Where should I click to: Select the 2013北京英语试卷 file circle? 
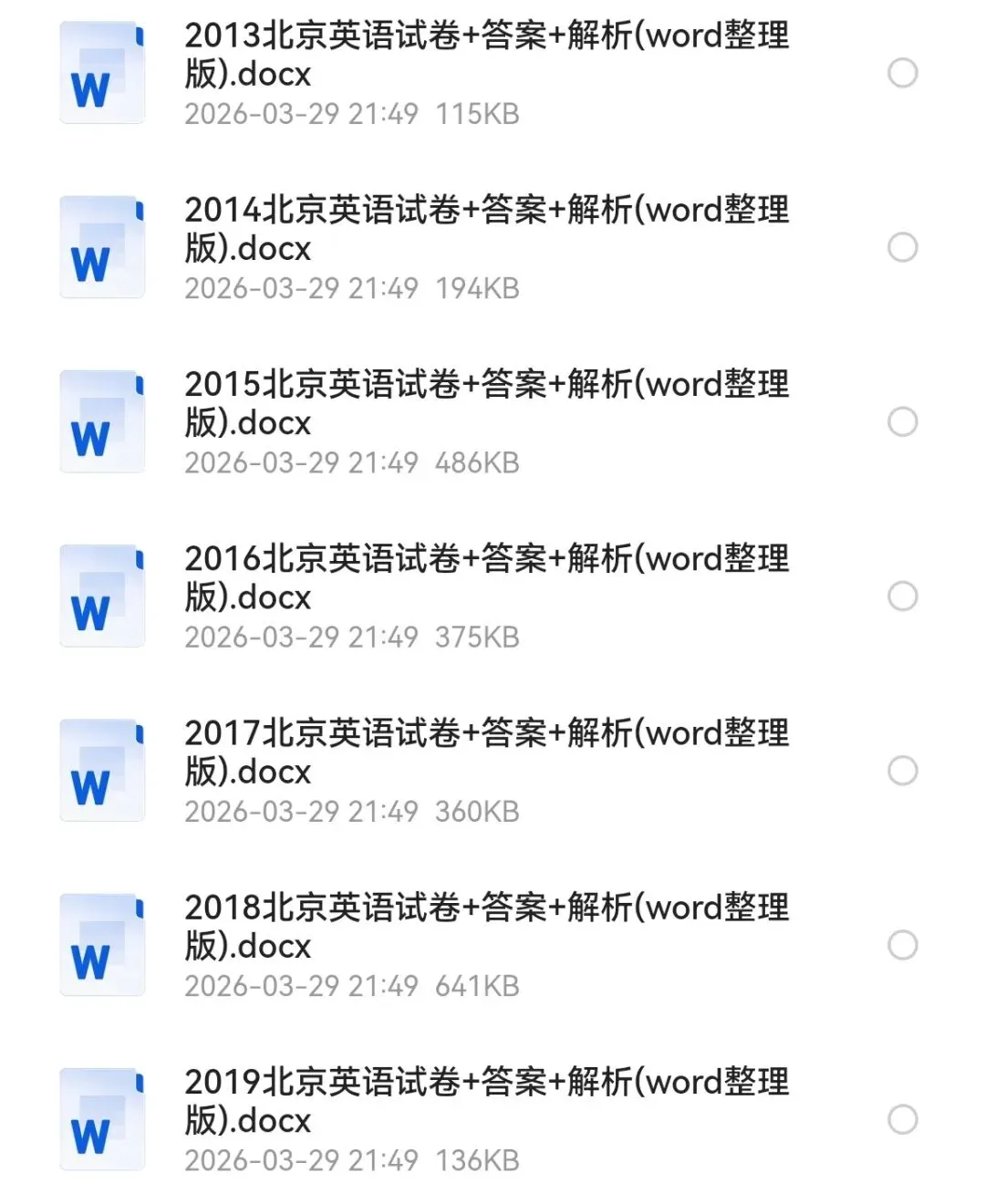click(x=902, y=73)
